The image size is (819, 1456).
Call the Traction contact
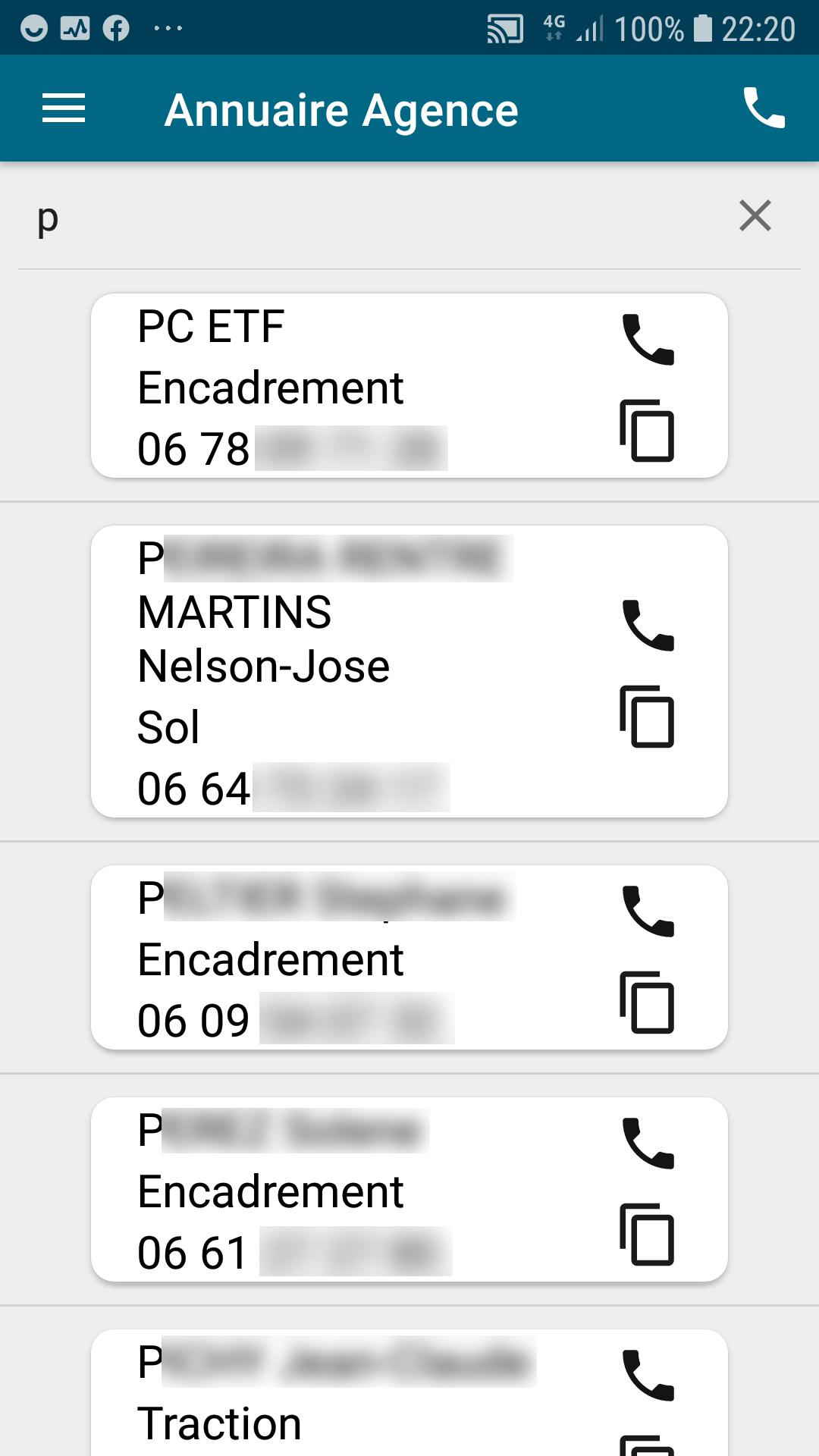[x=648, y=1376]
